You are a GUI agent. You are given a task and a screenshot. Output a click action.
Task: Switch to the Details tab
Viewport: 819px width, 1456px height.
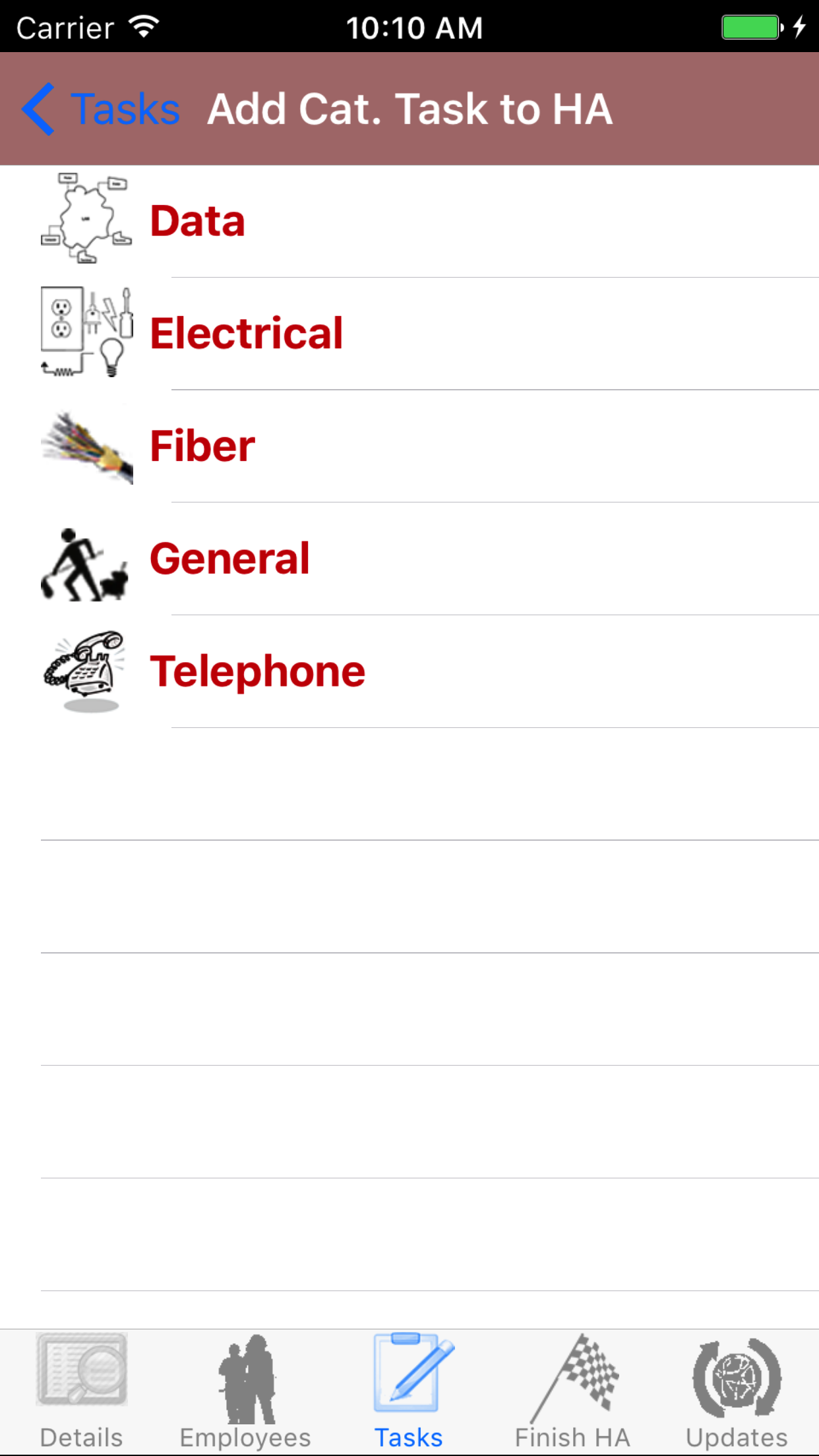pyautogui.click(x=82, y=1391)
